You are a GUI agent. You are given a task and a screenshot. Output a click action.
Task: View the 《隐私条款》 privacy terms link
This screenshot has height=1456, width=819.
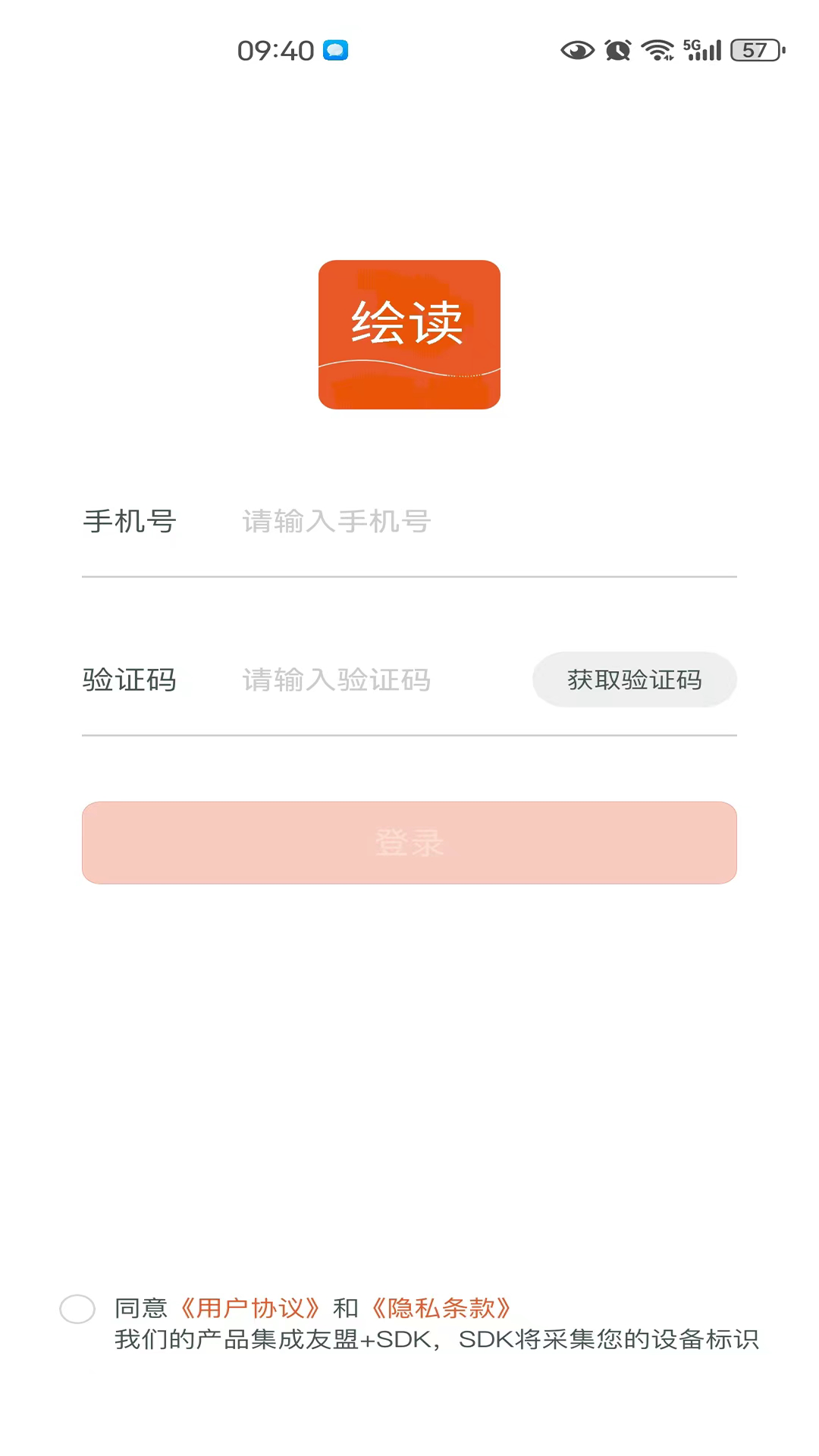pyautogui.click(x=441, y=1308)
